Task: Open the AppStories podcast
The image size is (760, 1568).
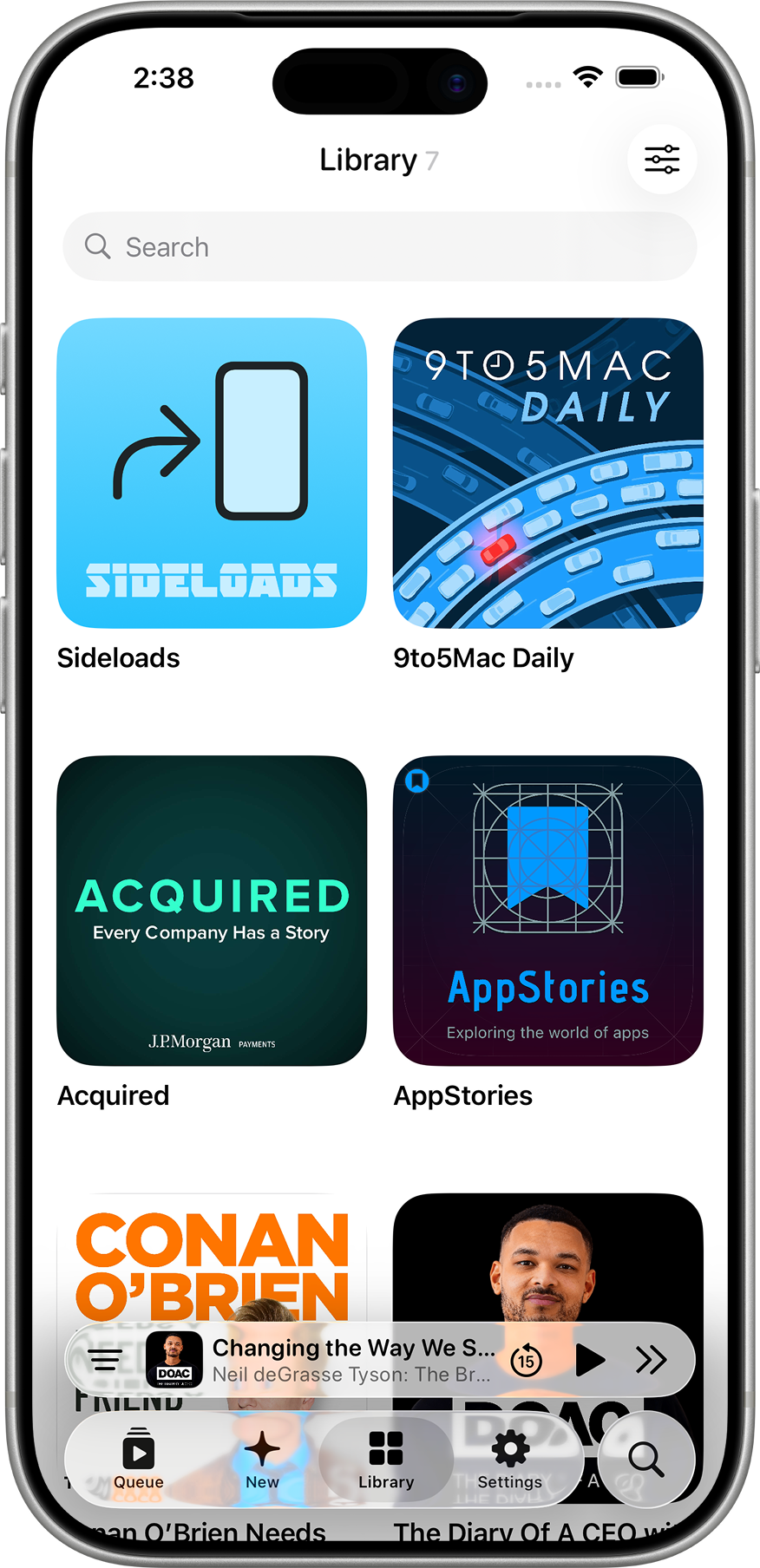Action: (x=547, y=911)
